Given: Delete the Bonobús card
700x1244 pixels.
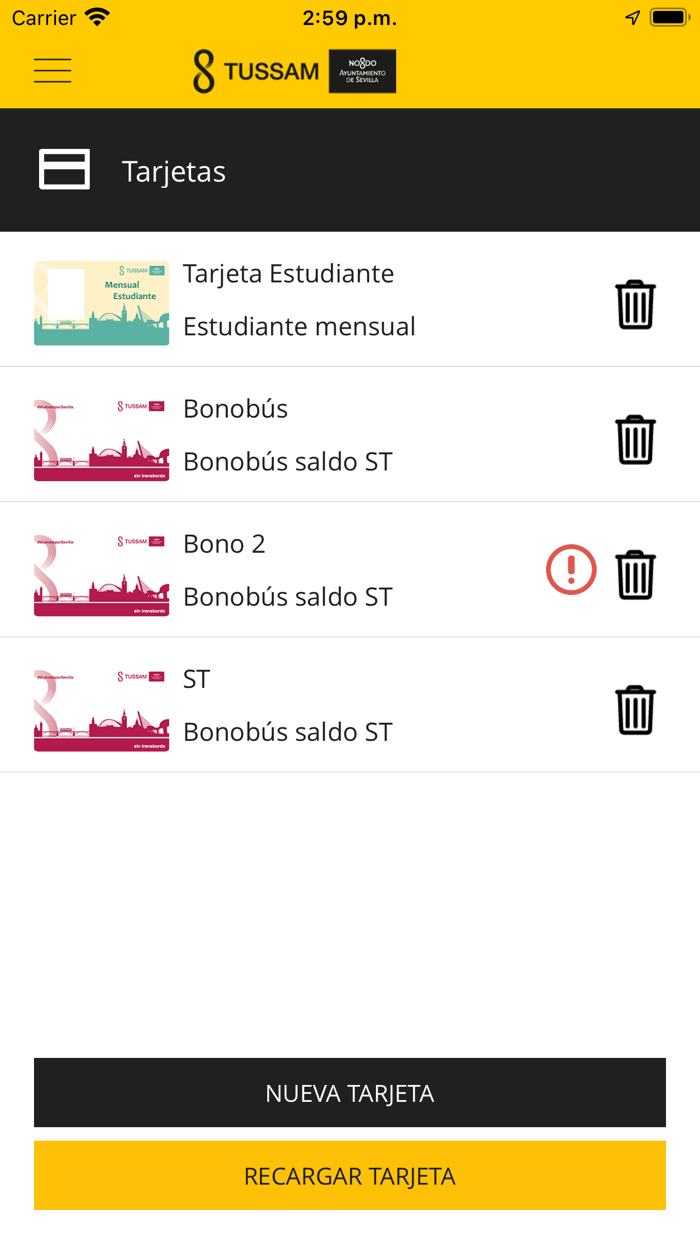Looking at the screenshot, I should pos(635,439).
